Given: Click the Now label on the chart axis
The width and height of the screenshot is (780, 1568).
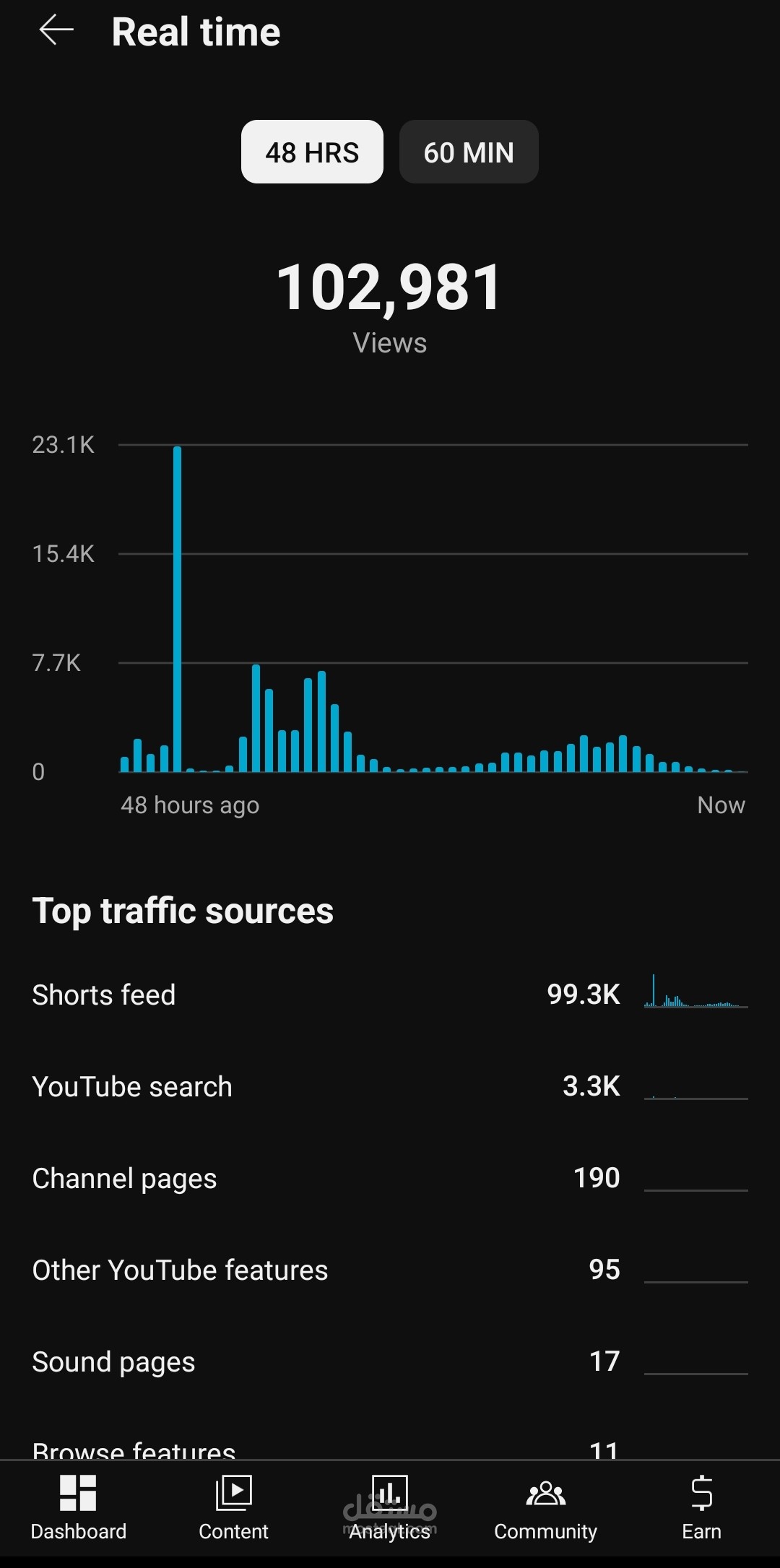Looking at the screenshot, I should click(x=721, y=805).
